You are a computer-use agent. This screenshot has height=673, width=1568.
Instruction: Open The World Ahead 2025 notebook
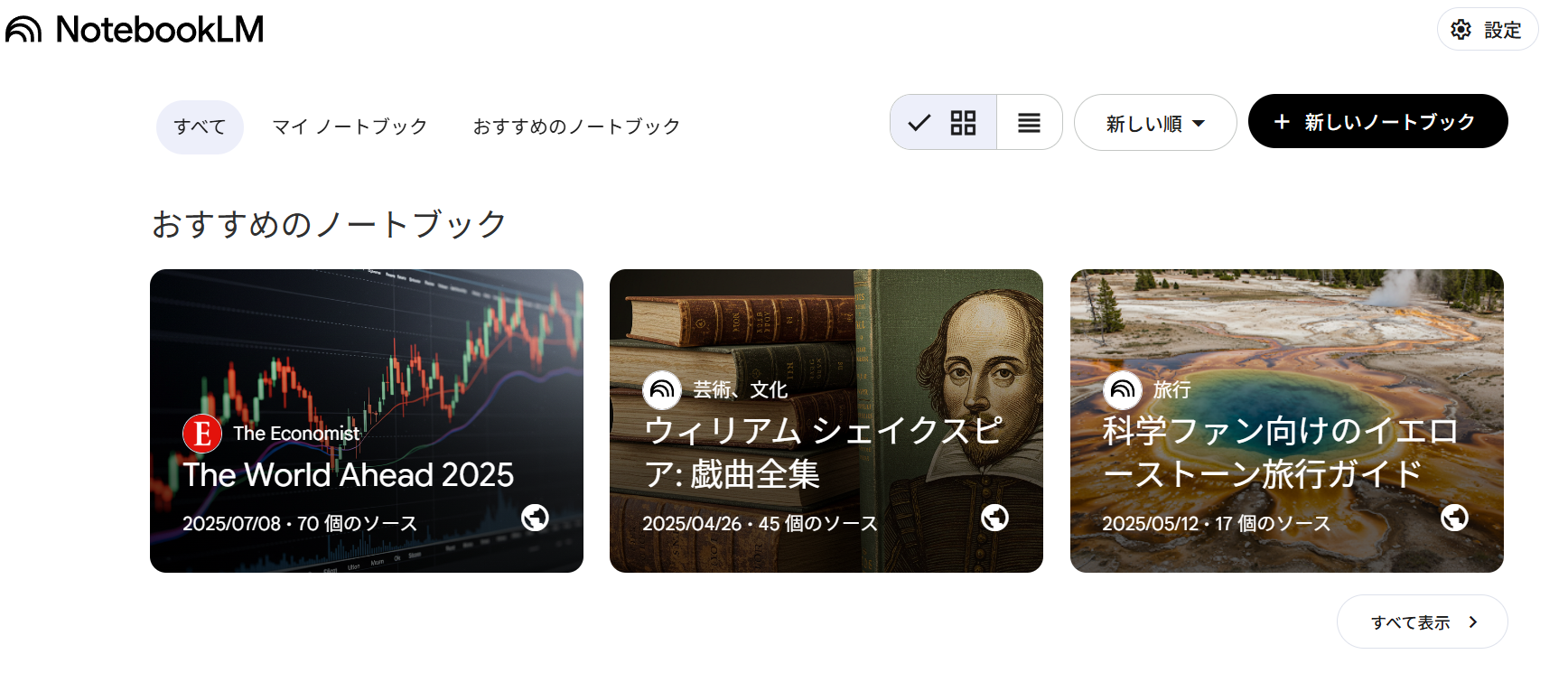coord(366,420)
